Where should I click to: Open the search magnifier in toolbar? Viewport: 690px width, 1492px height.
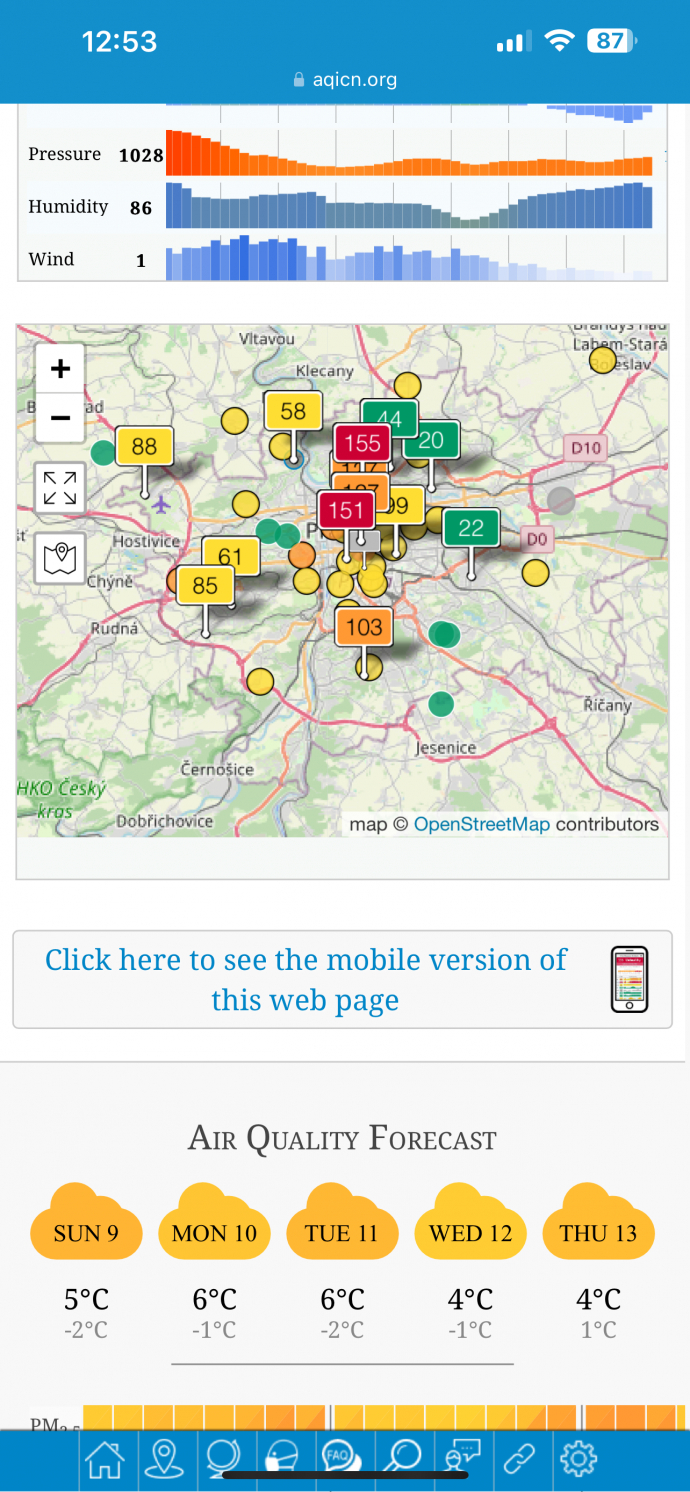[x=402, y=1459]
